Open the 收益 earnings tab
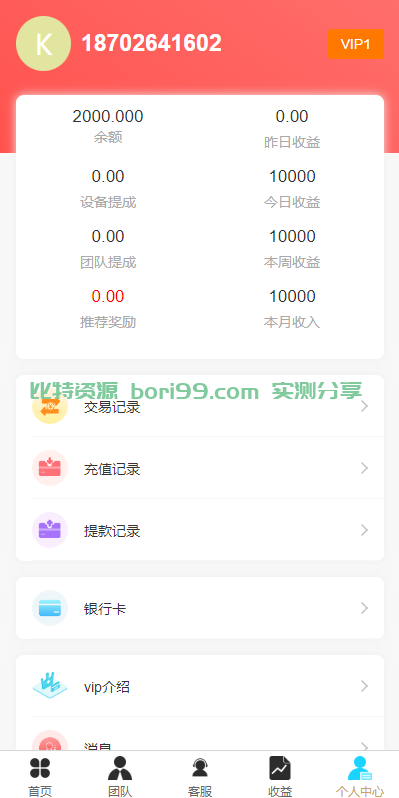Viewport: 399px width, 798px height. click(280, 775)
